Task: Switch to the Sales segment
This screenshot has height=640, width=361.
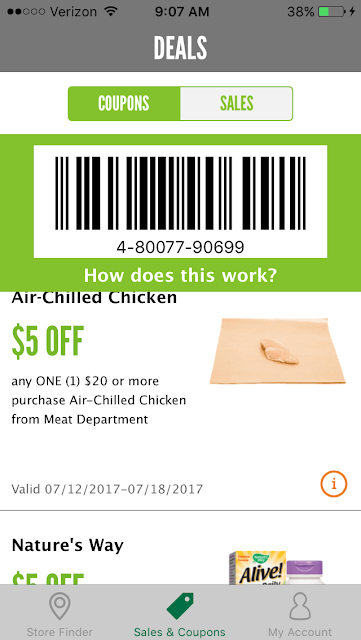Action: (x=236, y=104)
